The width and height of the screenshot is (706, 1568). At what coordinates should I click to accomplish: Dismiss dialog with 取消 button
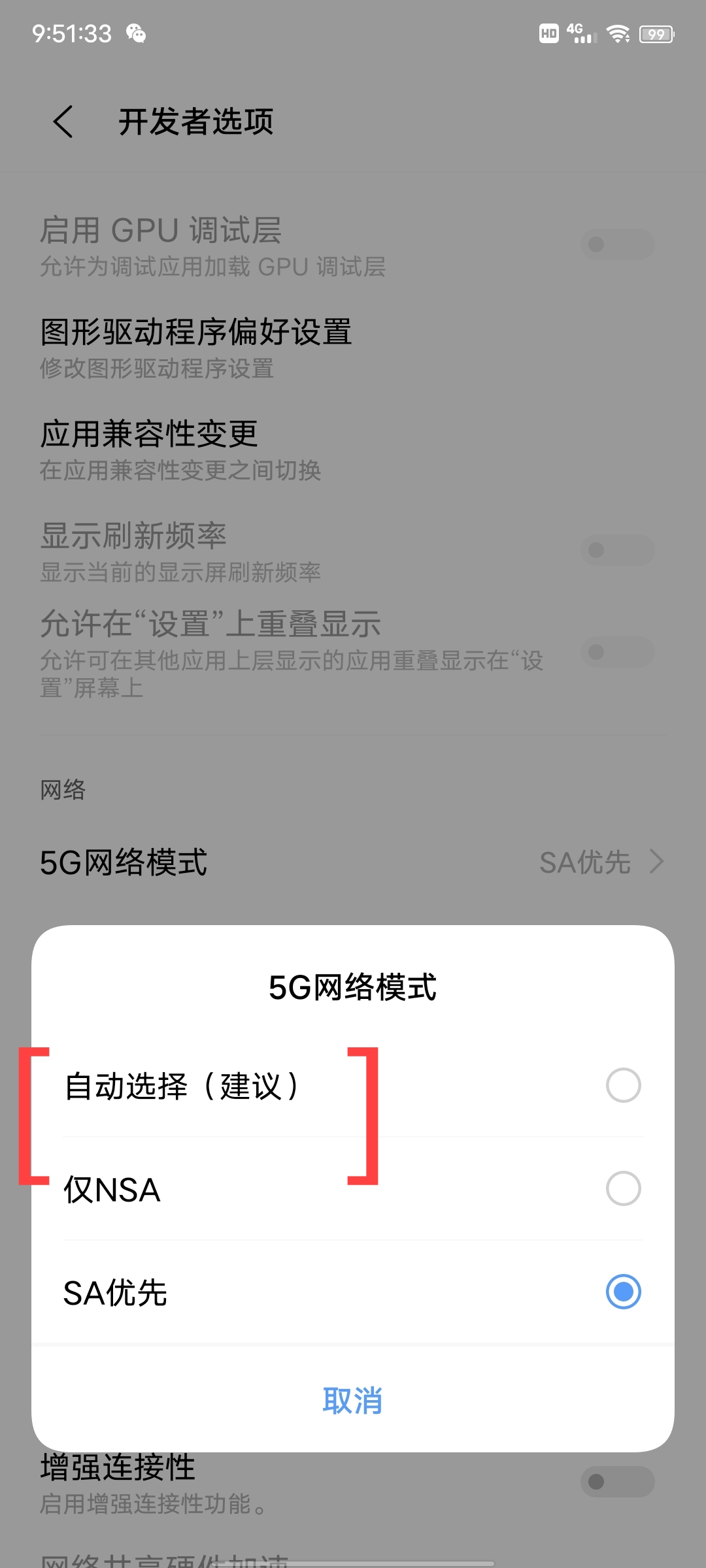pos(353,1401)
